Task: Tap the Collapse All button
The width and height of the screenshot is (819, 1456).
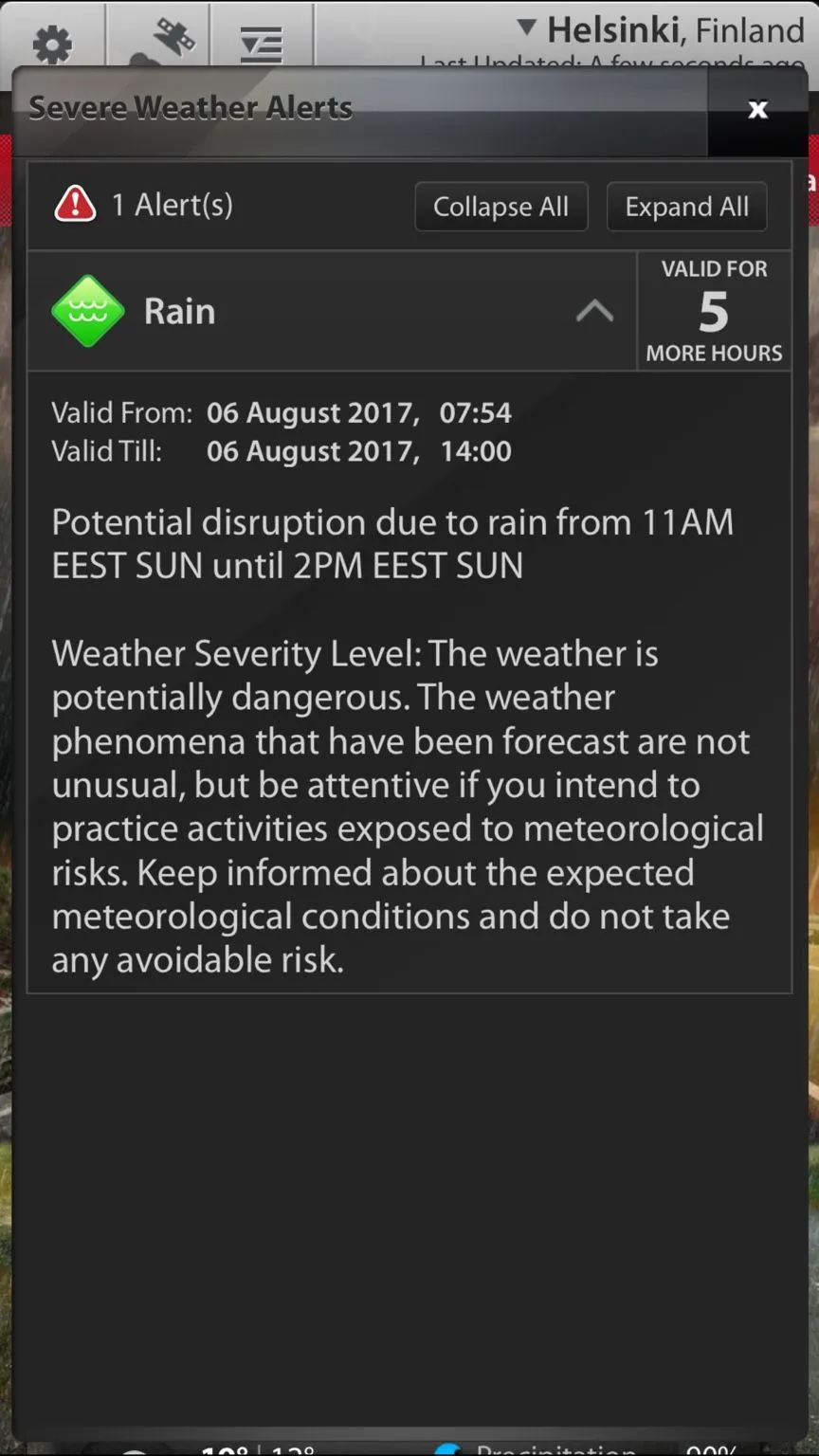Action: [x=500, y=207]
